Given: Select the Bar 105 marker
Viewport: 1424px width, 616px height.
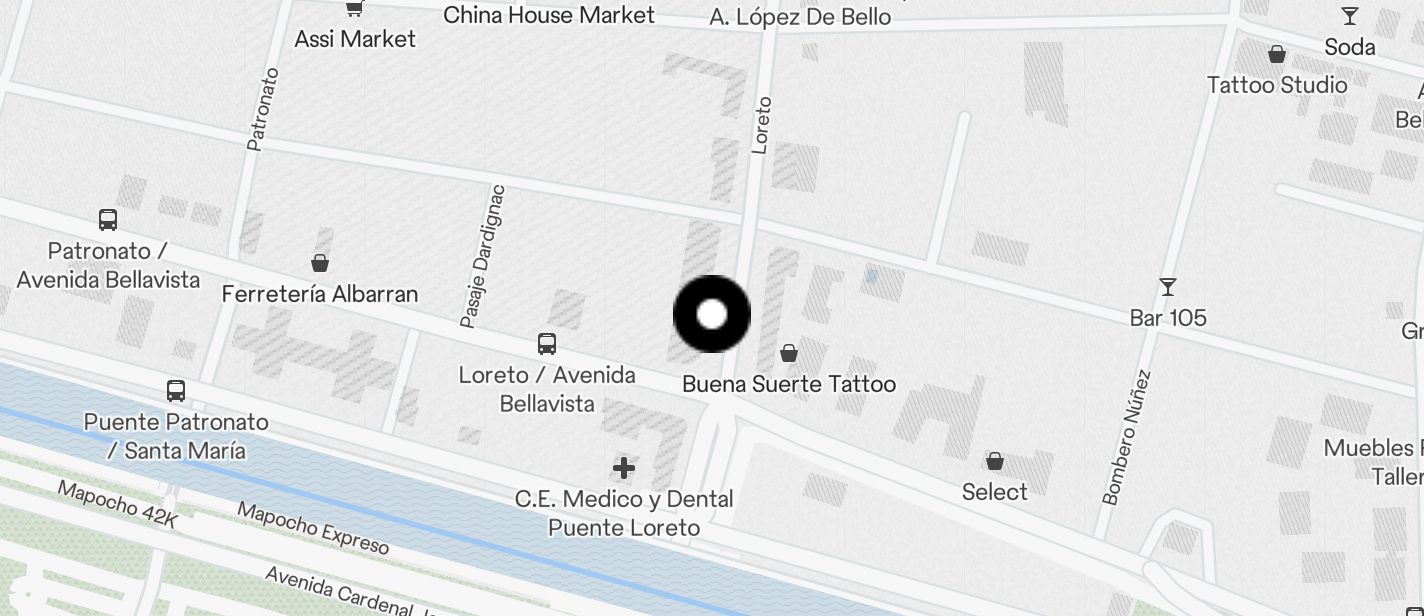Looking at the screenshot, I should pos(1167,288).
